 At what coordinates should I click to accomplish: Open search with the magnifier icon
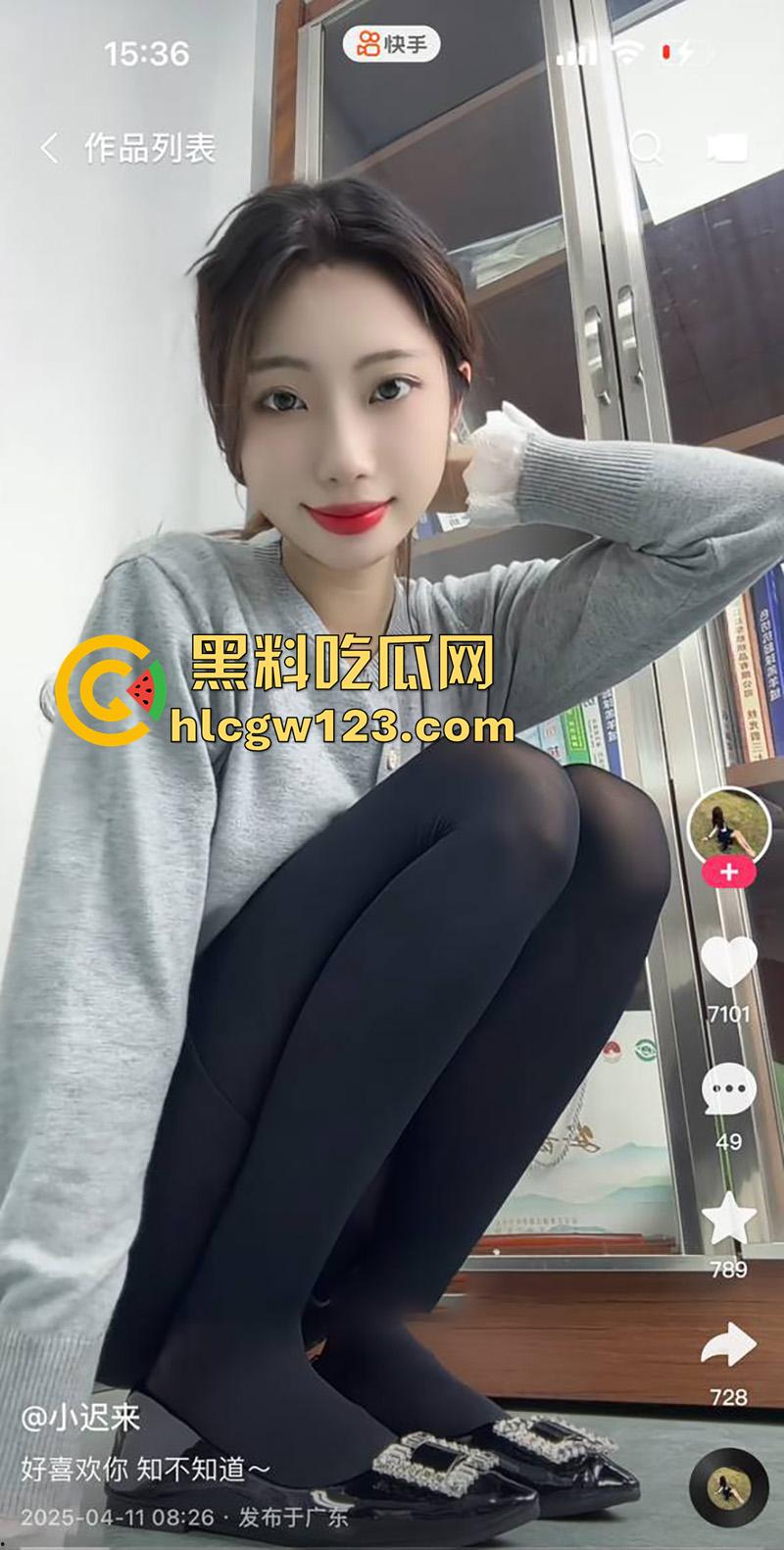[x=648, y=147]
